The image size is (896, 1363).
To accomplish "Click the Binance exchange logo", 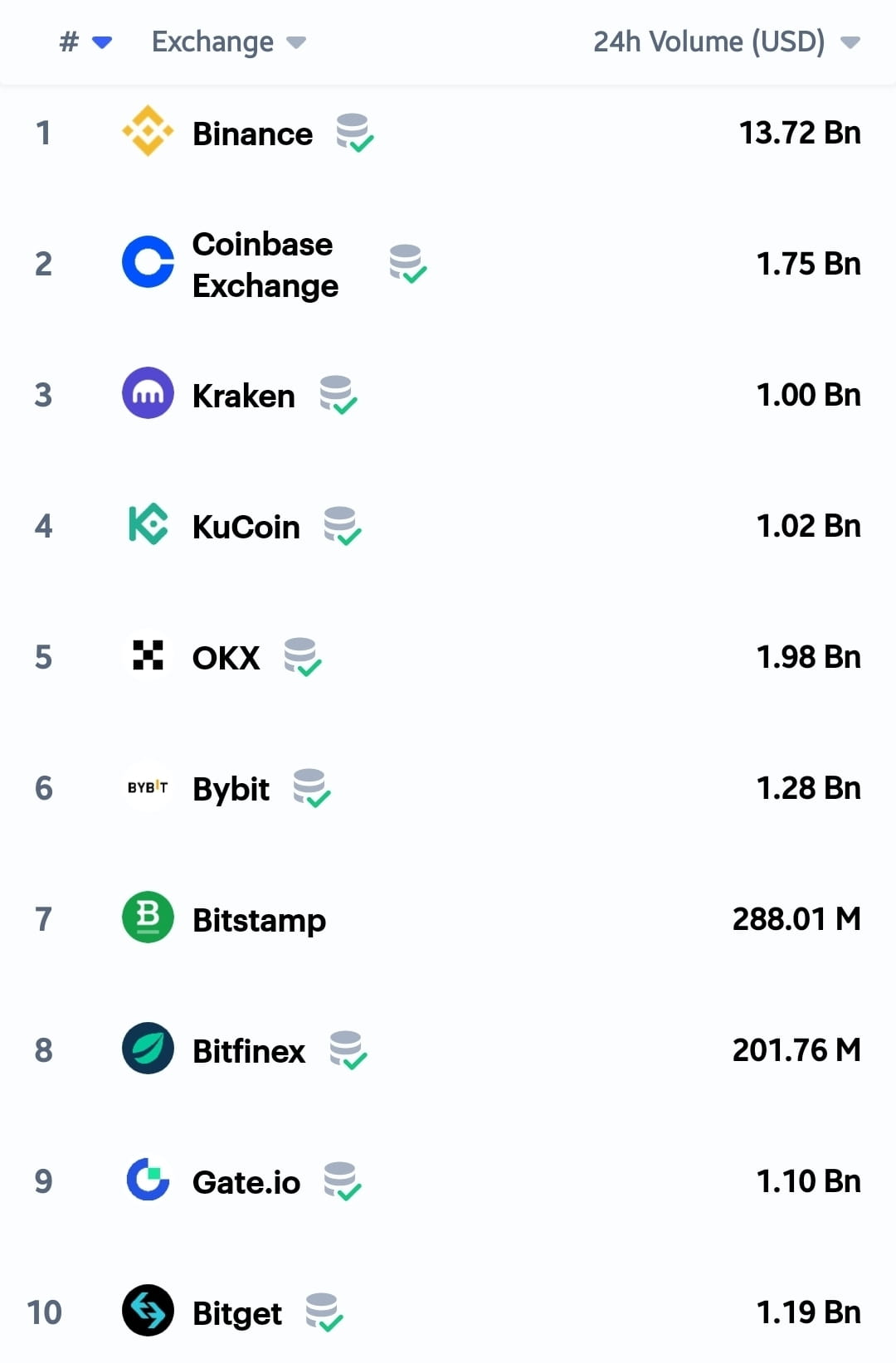I will click(x=148, y=133).
